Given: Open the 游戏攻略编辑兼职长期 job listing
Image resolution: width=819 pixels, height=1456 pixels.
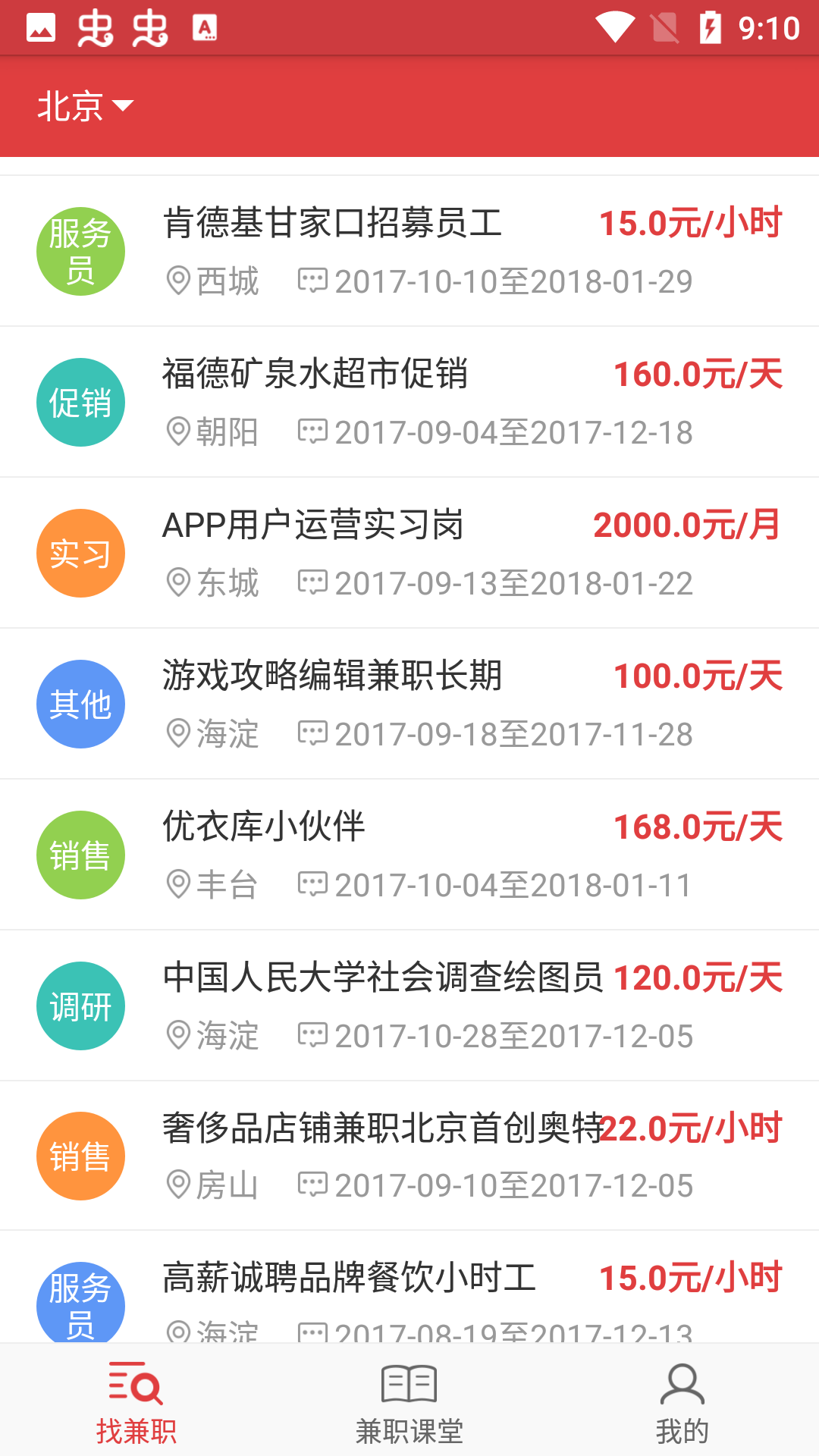Looking at the screenshot, I should click(x=409, y=704).
